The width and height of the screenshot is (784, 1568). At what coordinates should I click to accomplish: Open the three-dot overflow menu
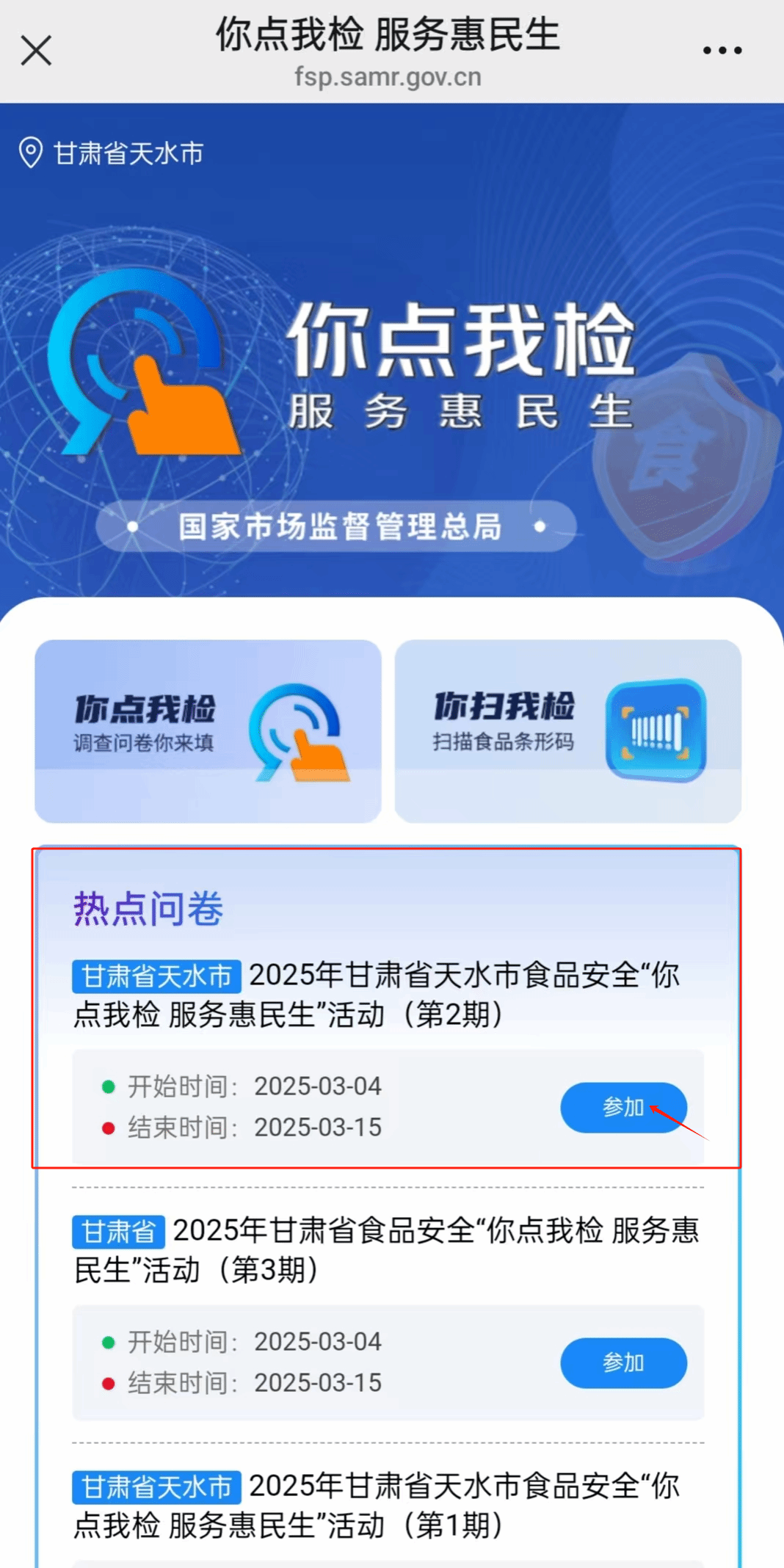click(722, 51)
